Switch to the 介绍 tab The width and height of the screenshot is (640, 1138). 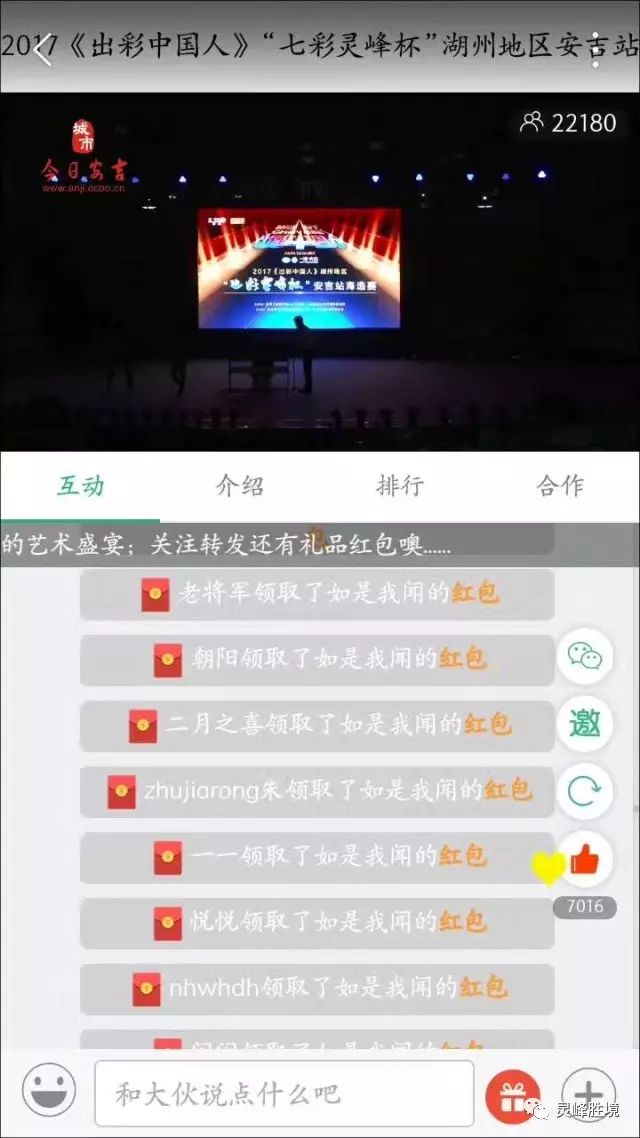pyautogui.click(x=240, y=486)
